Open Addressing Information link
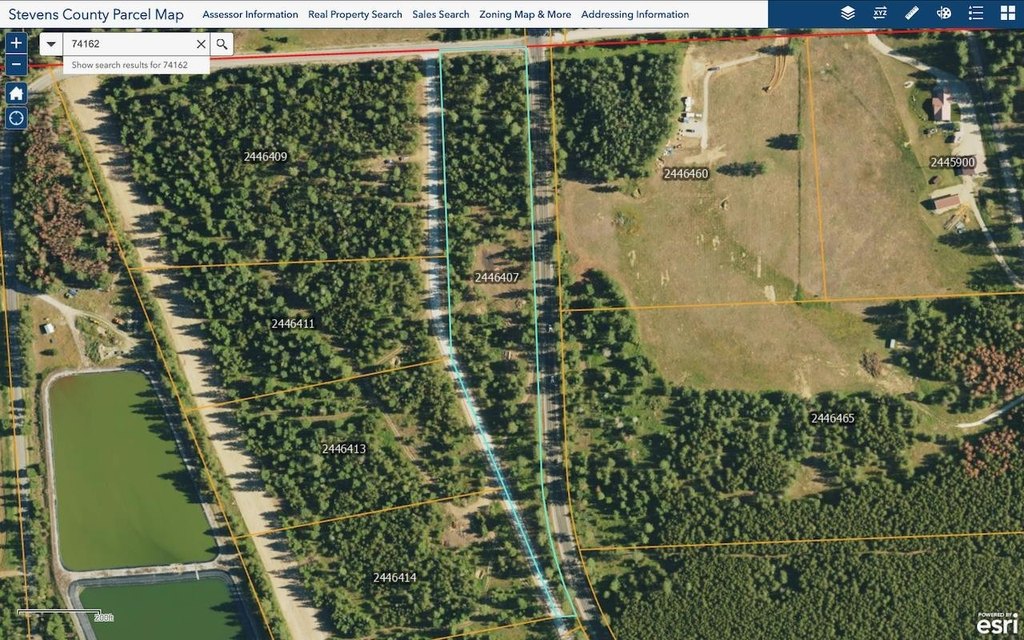Screen dimensions: 1024x640 [x=635, y=14]
